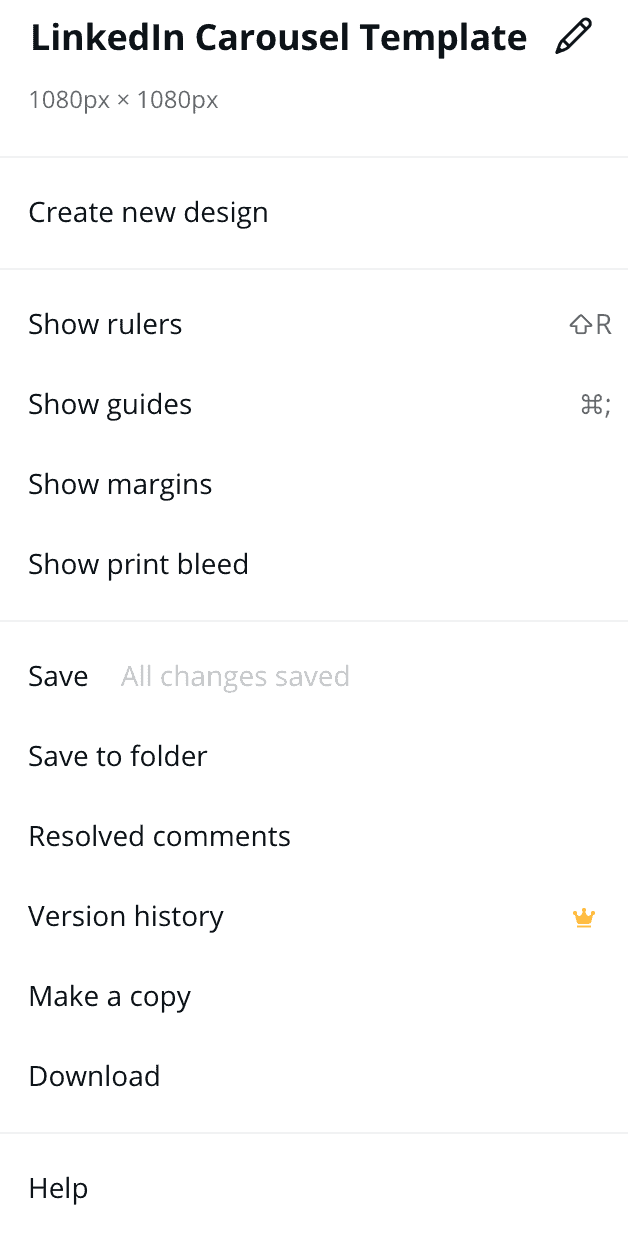The height and width of the screenshot is (1234, 628).
Task: Open the Download option
Action: point(94,1077)
